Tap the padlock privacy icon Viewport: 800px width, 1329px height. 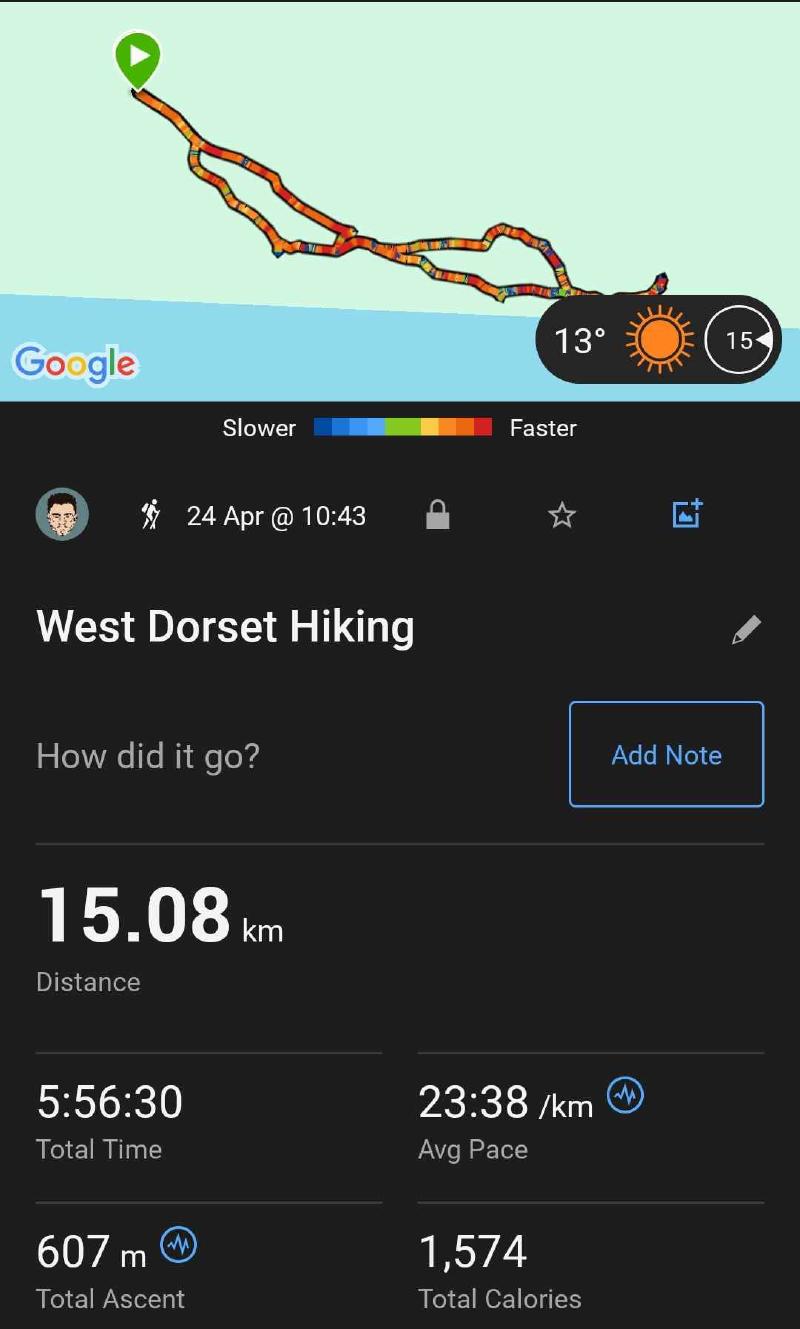pos(437,516)
